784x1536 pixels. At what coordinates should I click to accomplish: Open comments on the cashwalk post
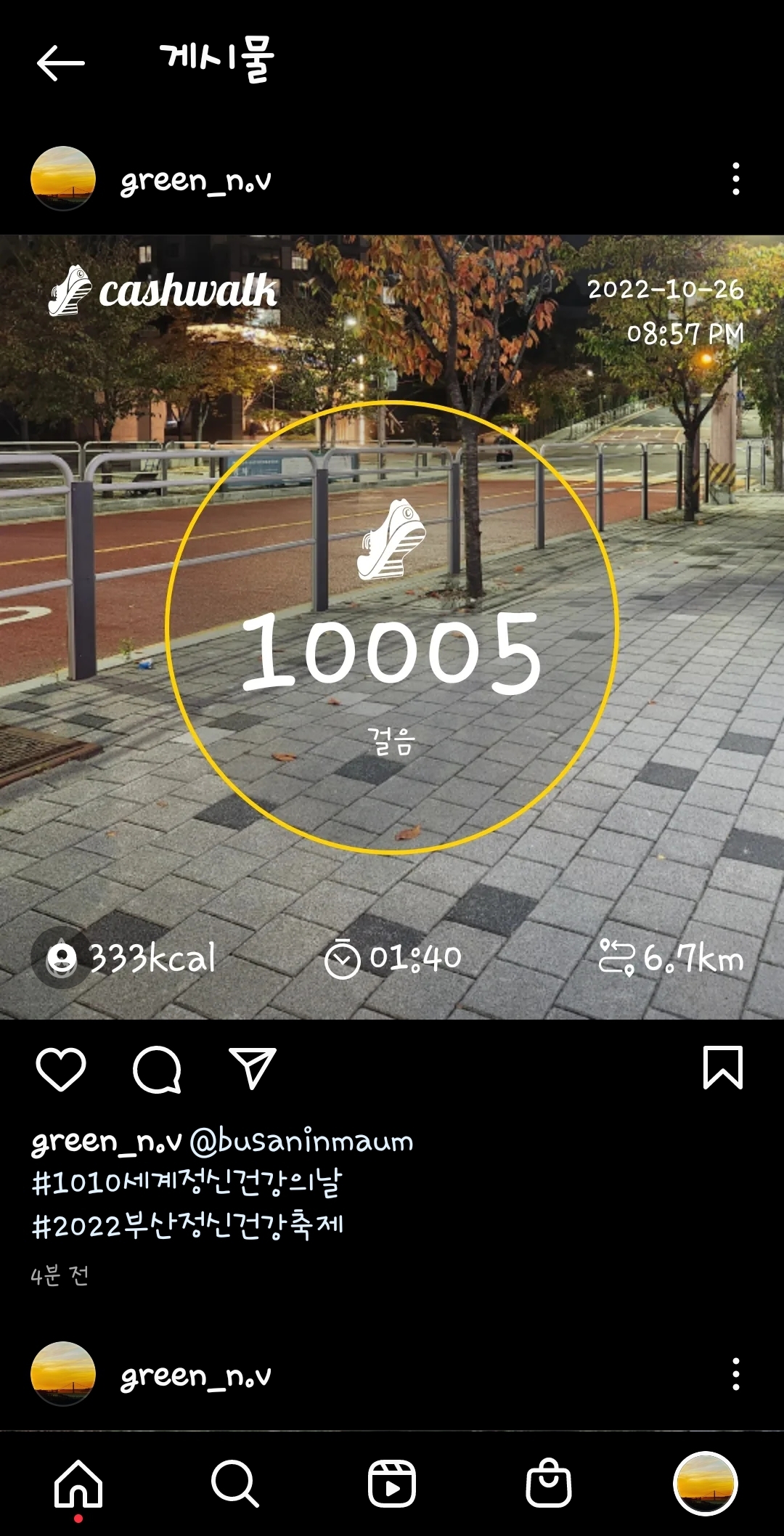[157, 1069]
